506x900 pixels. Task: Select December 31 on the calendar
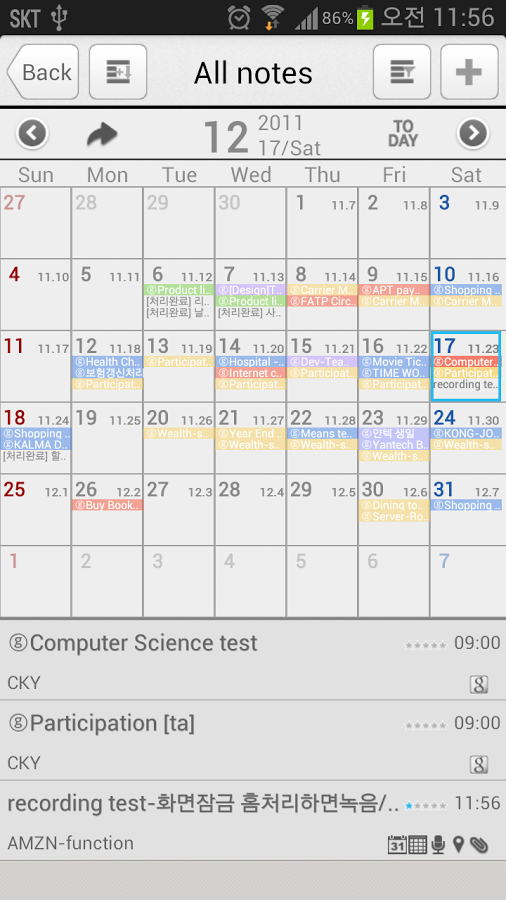point(468,510)
